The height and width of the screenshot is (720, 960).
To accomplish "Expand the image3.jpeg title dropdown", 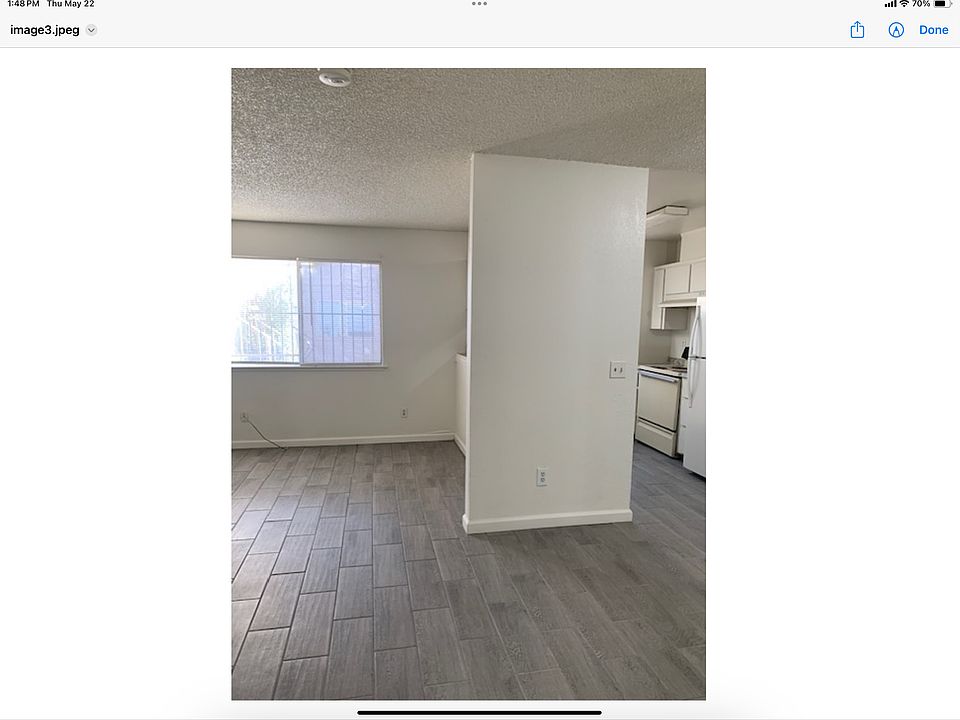I will coord(91,30).
